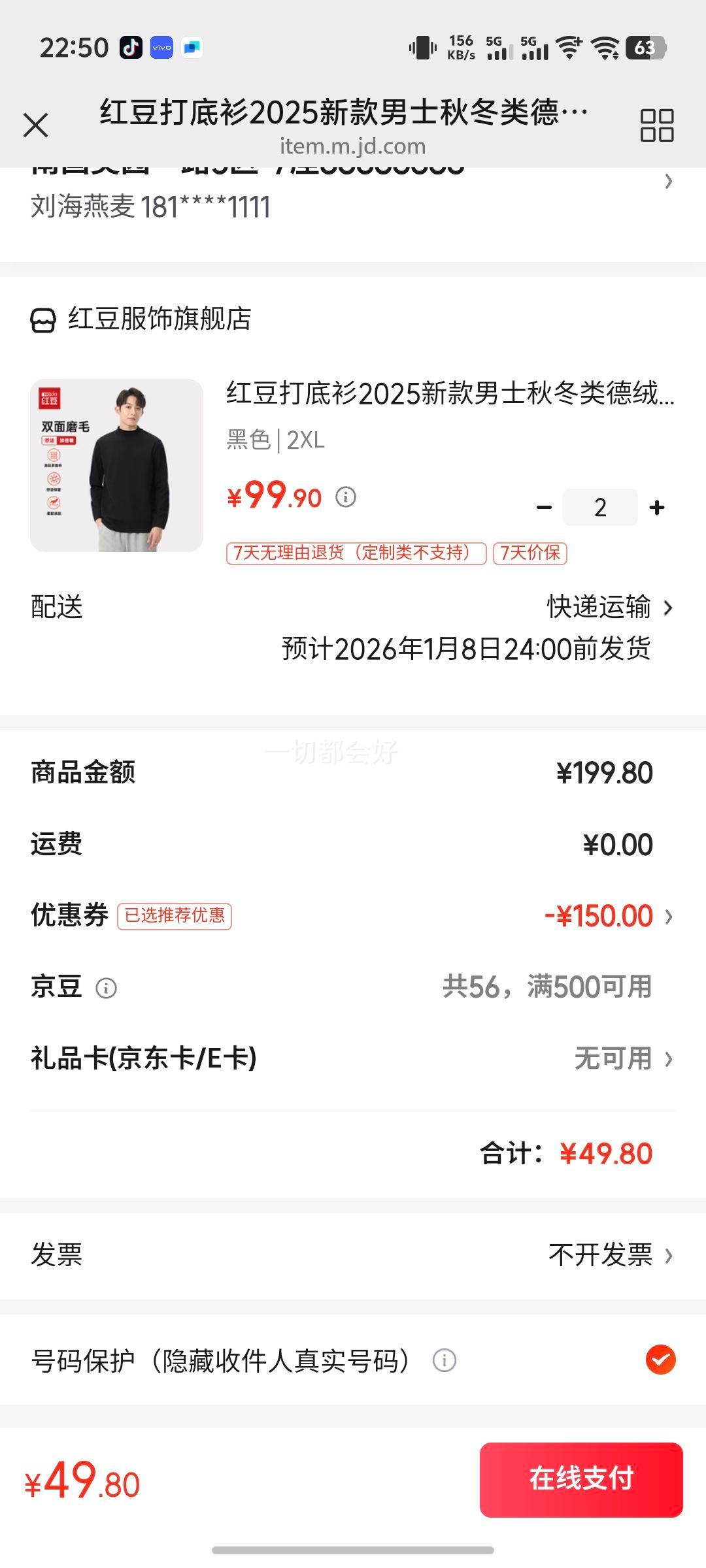Tap the plus icon to increase quantity

[656, 506]
